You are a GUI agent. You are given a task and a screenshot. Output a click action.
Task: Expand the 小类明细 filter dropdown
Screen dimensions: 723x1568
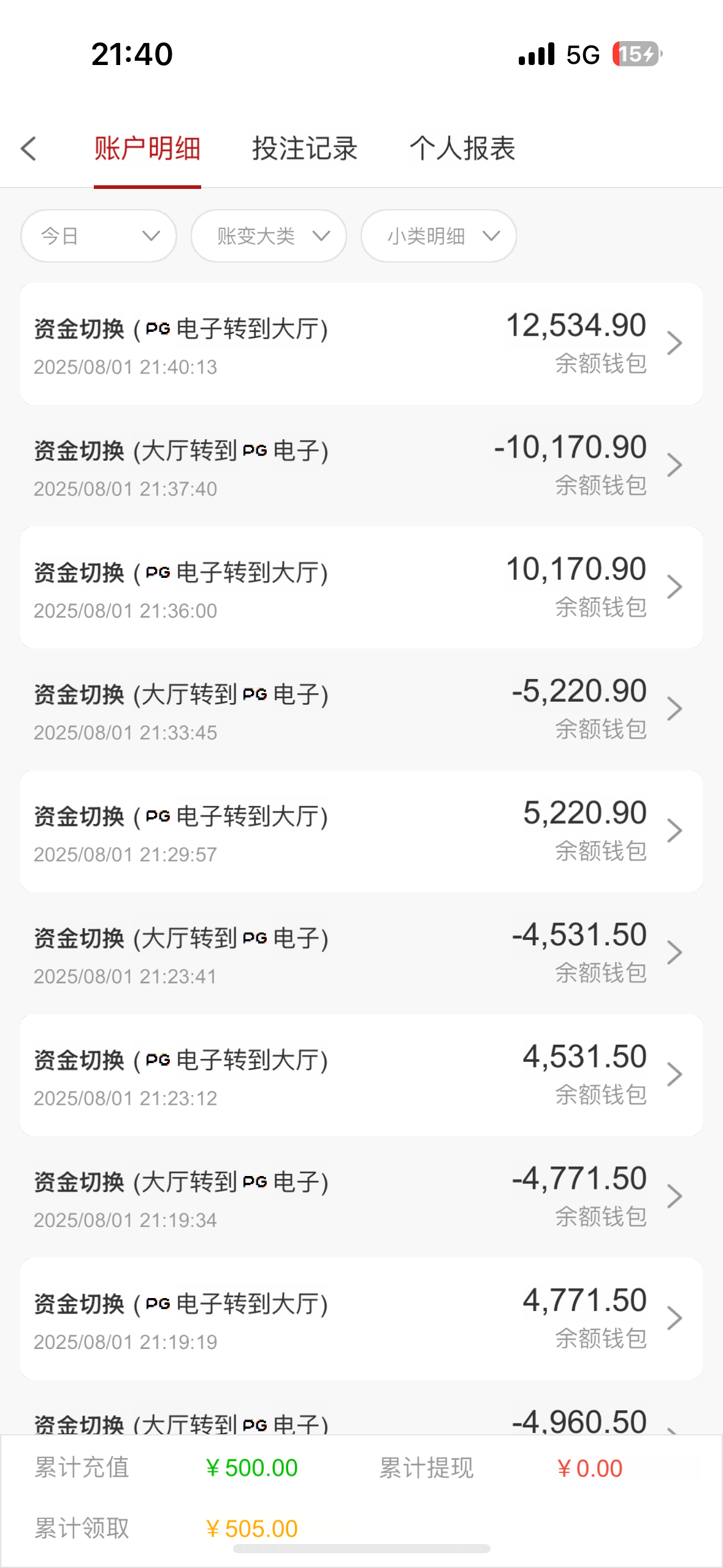coord(438,236)
